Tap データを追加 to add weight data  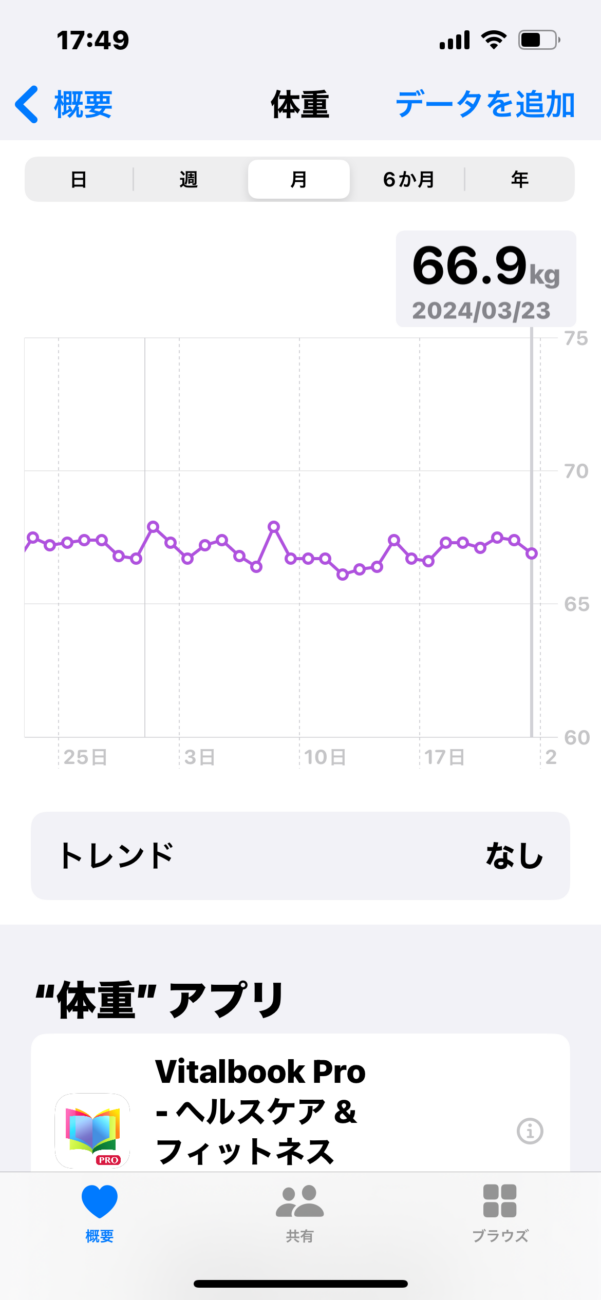pos(485,104)
